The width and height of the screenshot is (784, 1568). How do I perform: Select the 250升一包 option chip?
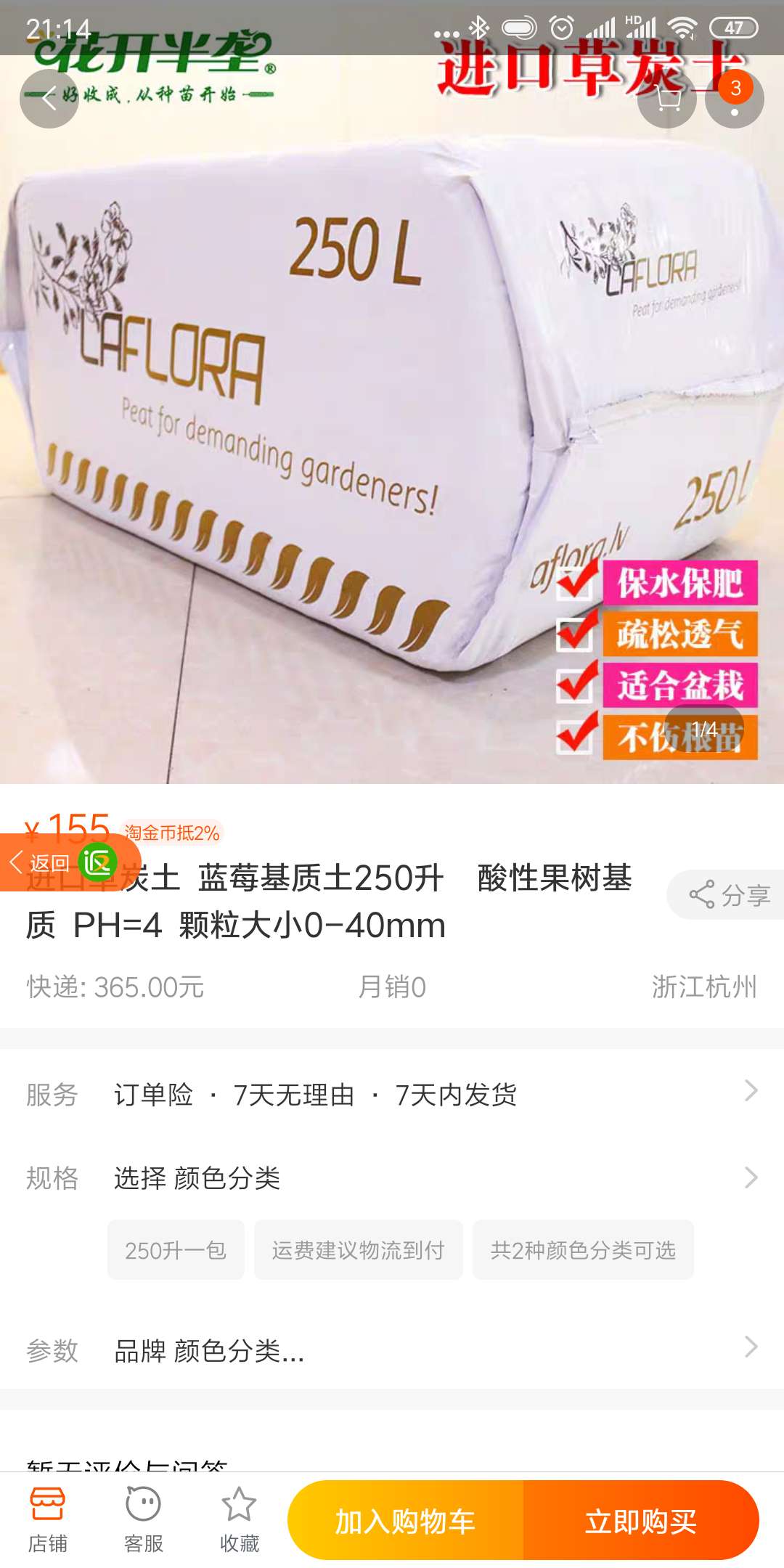tap(176, 1250)
